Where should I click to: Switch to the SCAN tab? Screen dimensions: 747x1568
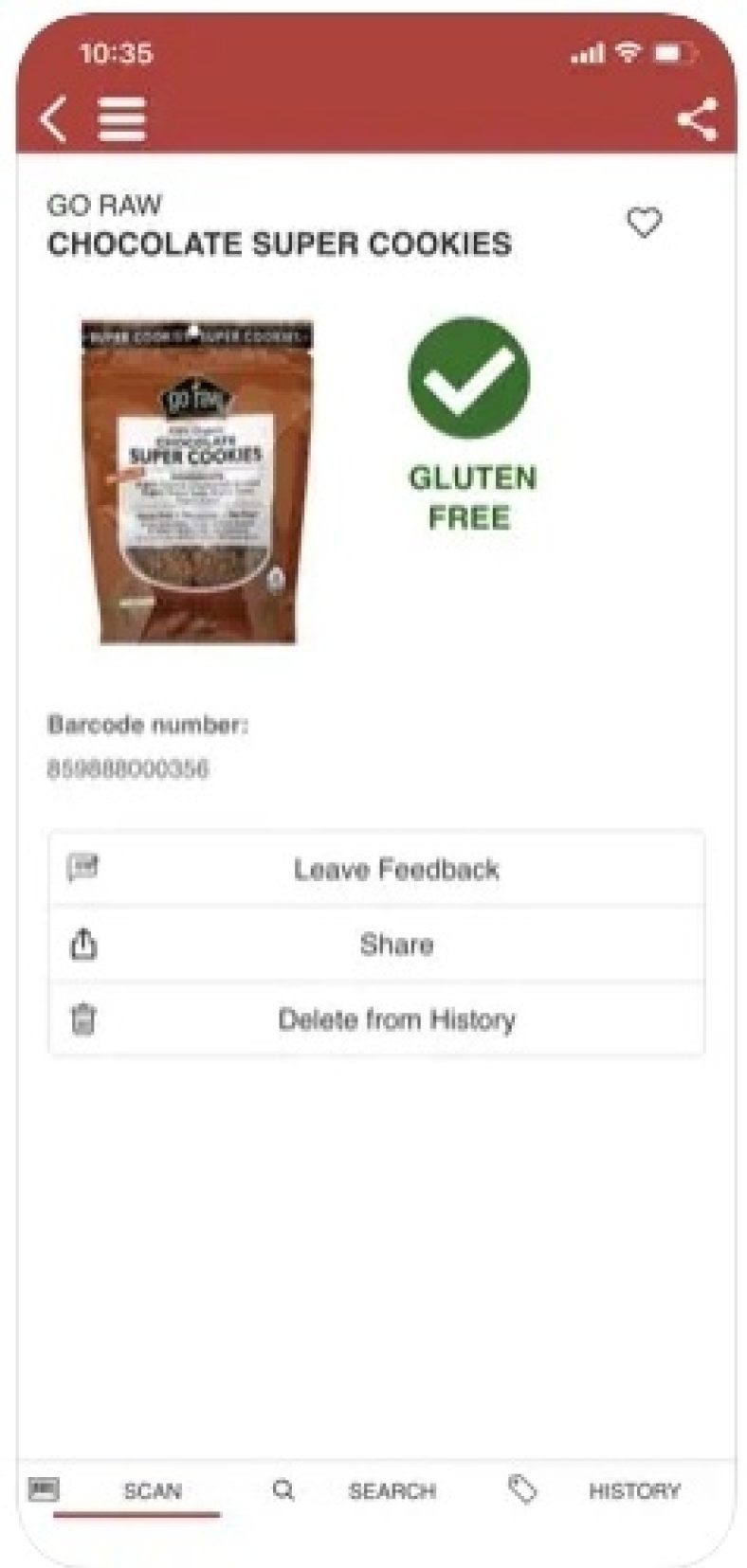point(151,1490)
